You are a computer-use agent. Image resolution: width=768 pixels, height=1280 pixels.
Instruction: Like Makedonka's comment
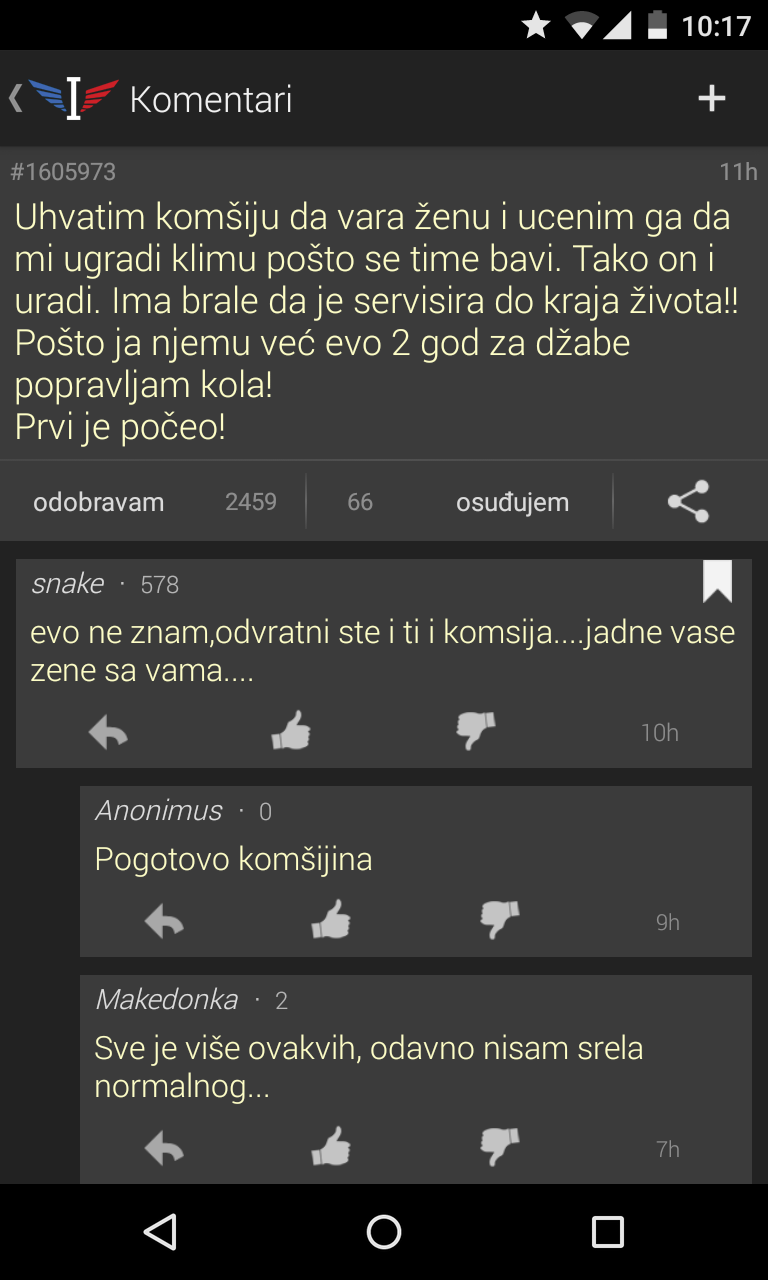(x=331, y=1146)
